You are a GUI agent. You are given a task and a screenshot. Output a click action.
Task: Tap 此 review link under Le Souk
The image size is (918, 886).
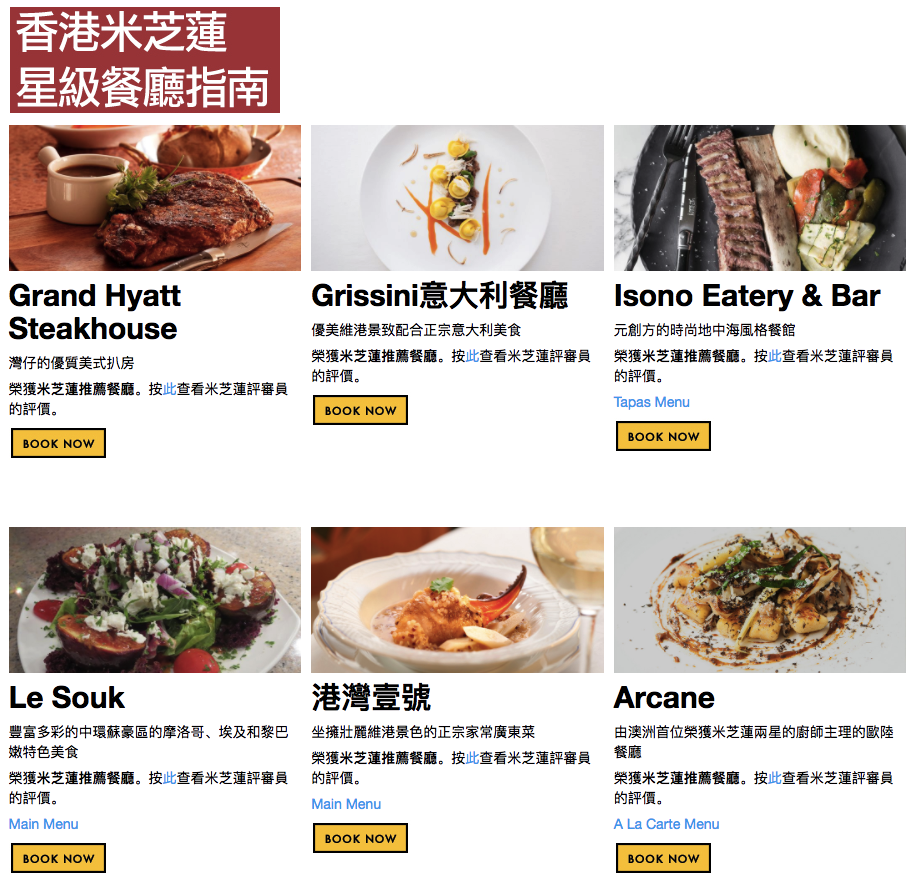click(169, 778)
